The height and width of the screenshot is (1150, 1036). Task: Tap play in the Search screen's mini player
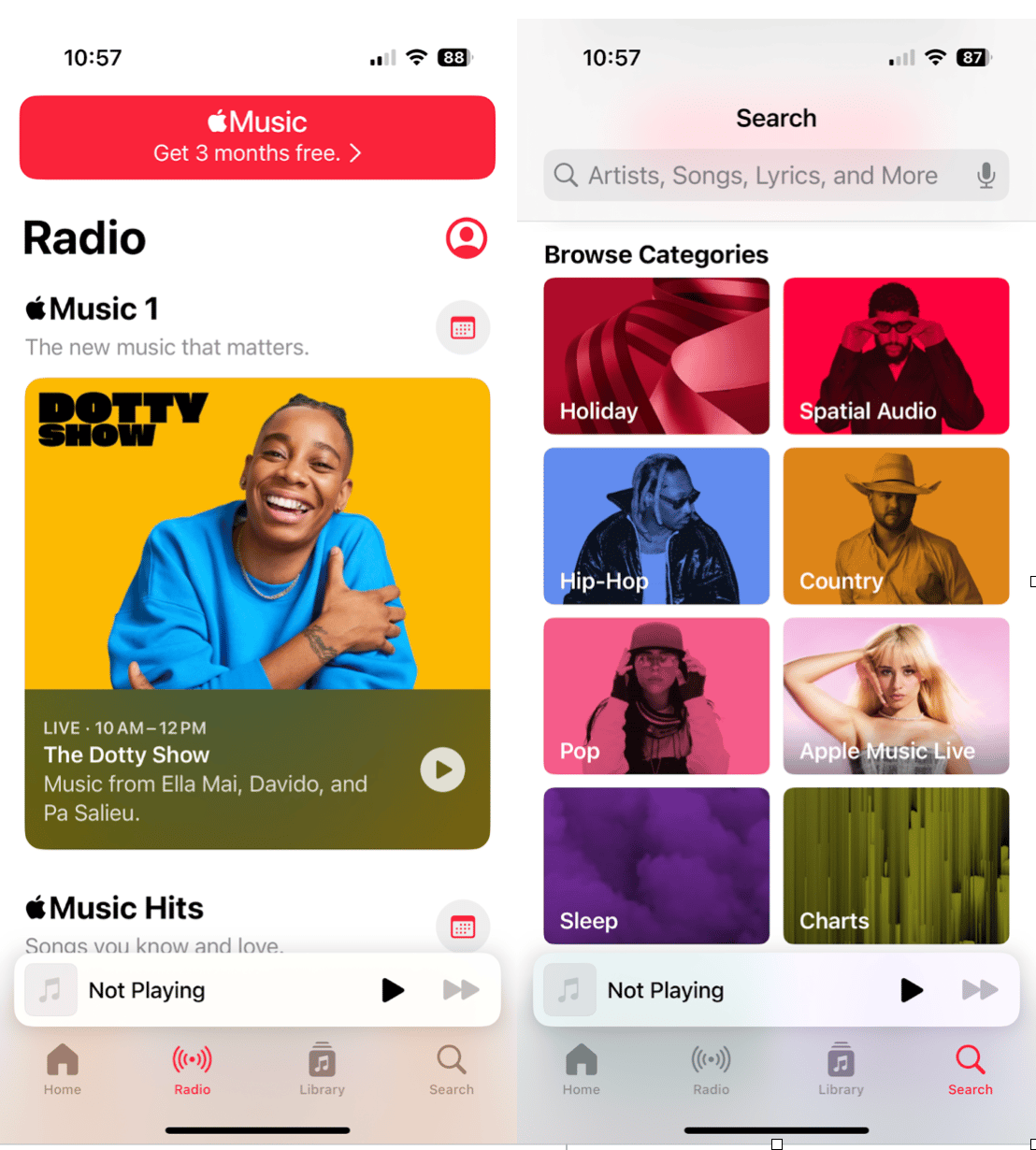tap(911, 989)
